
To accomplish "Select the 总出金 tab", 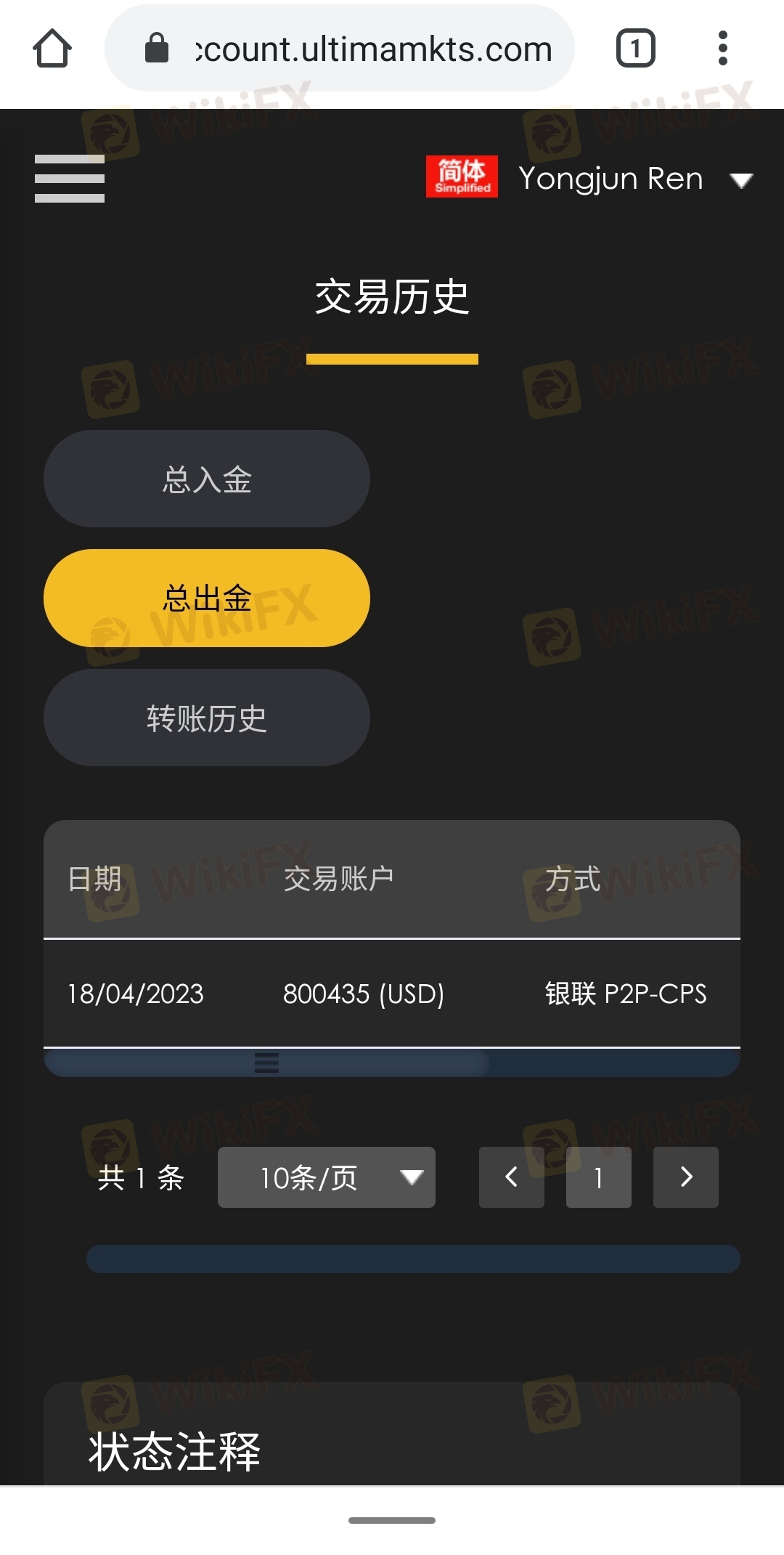I will pyautogui.click(x=207, y=598).
